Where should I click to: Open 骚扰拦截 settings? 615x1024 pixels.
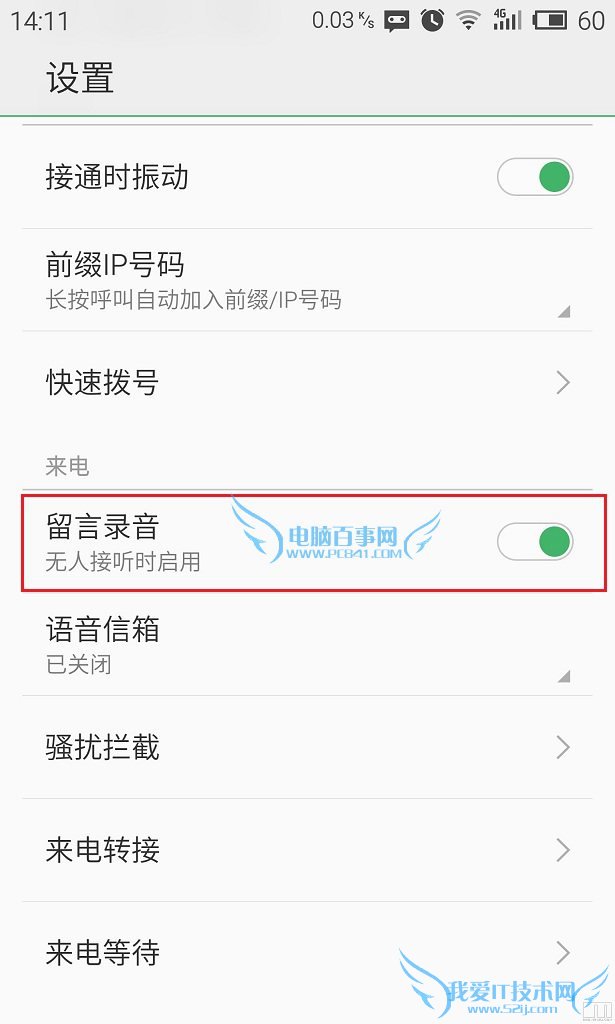click(x=300, y=747)
